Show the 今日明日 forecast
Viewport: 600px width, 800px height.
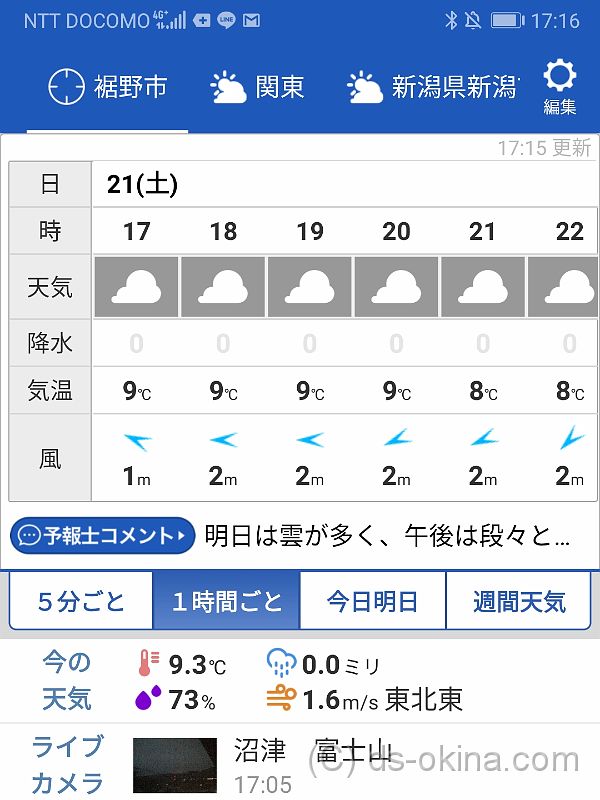[372, 602]
